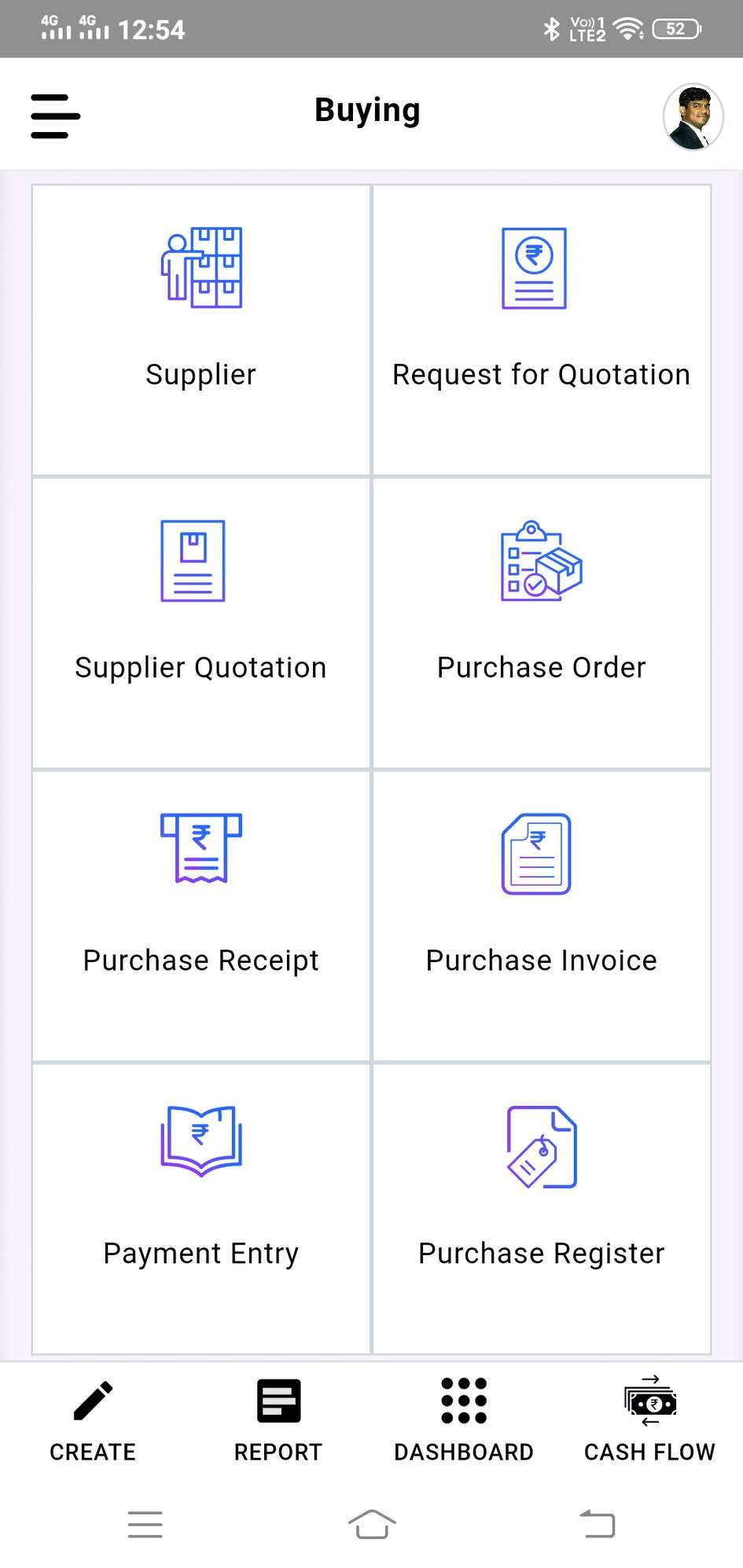Screen dimensions: 743x1568
Task: Go to the system home screen
Action: click(372, 1524)
